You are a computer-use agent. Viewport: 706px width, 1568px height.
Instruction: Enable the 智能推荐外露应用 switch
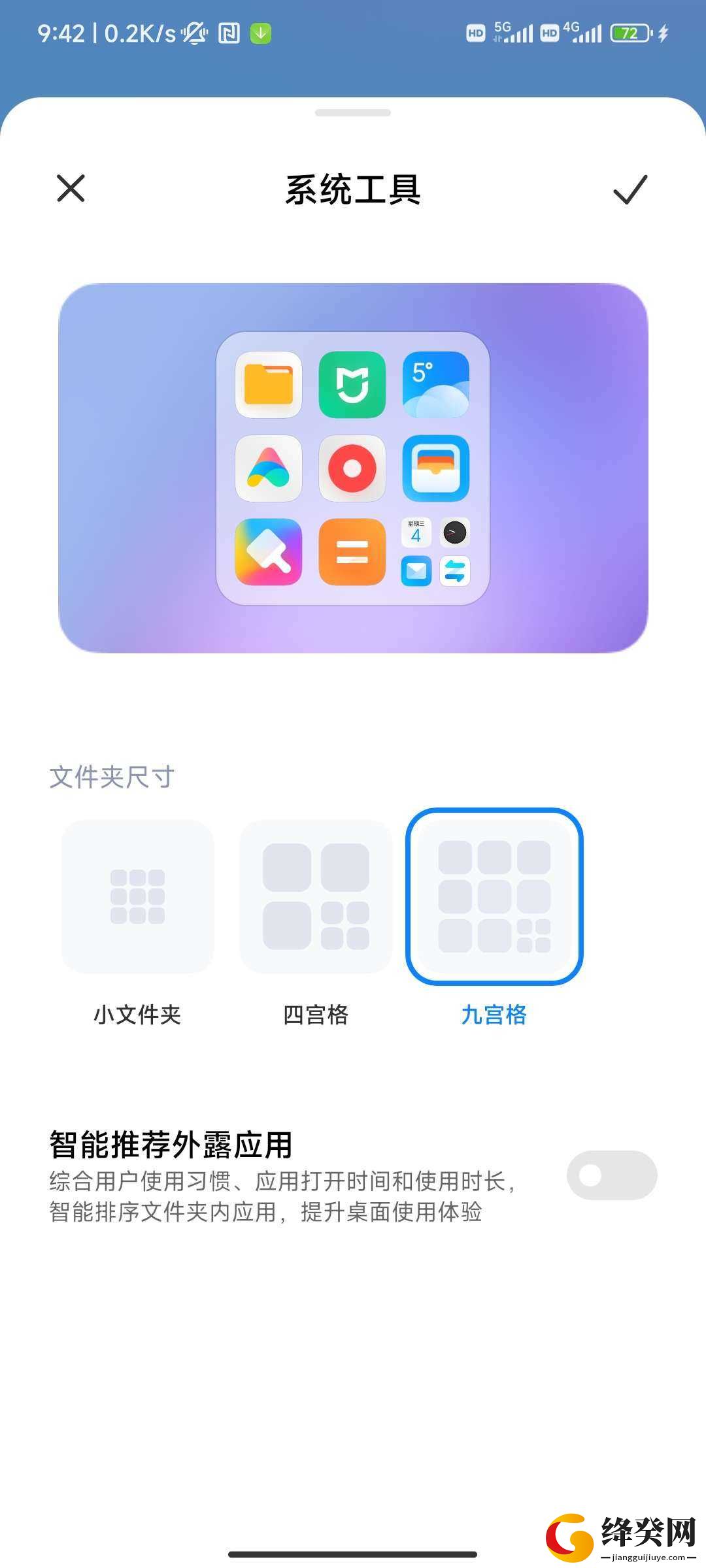coord(612,1175)
